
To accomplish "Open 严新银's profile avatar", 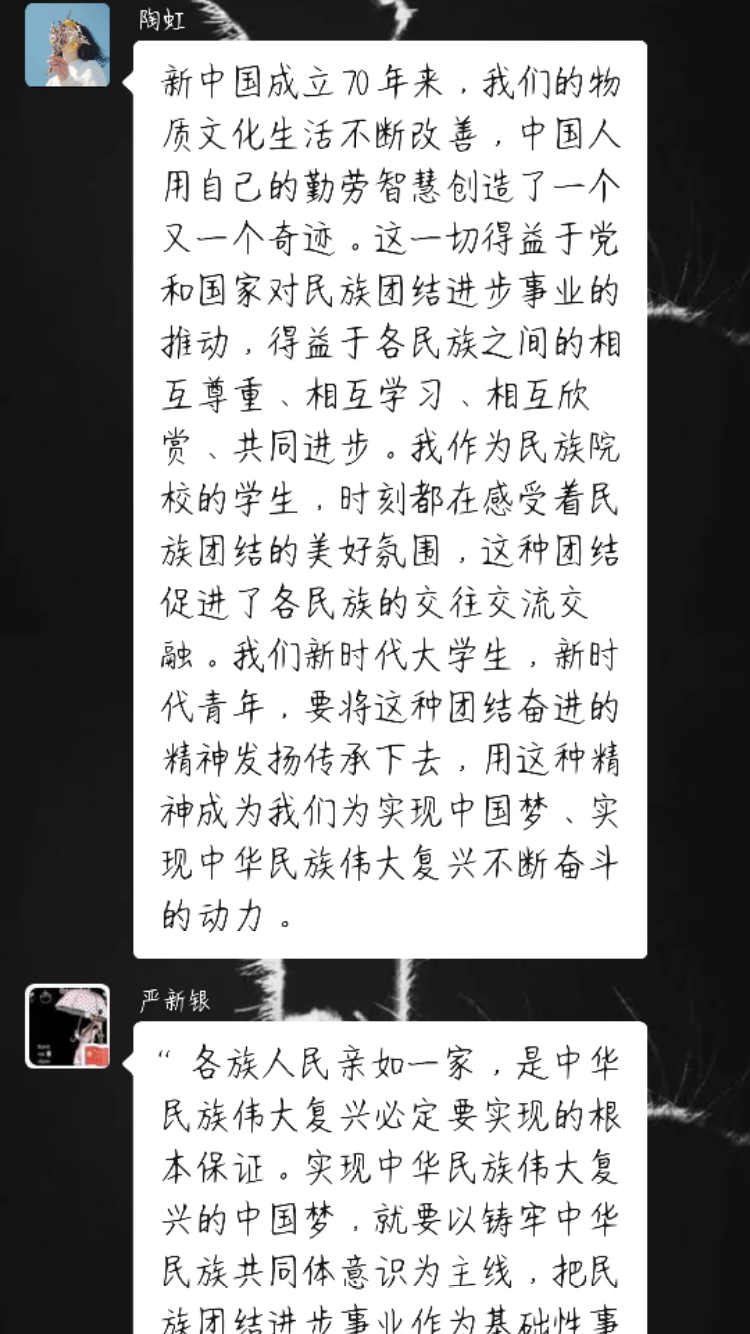I will click(x=67, y=1026).
